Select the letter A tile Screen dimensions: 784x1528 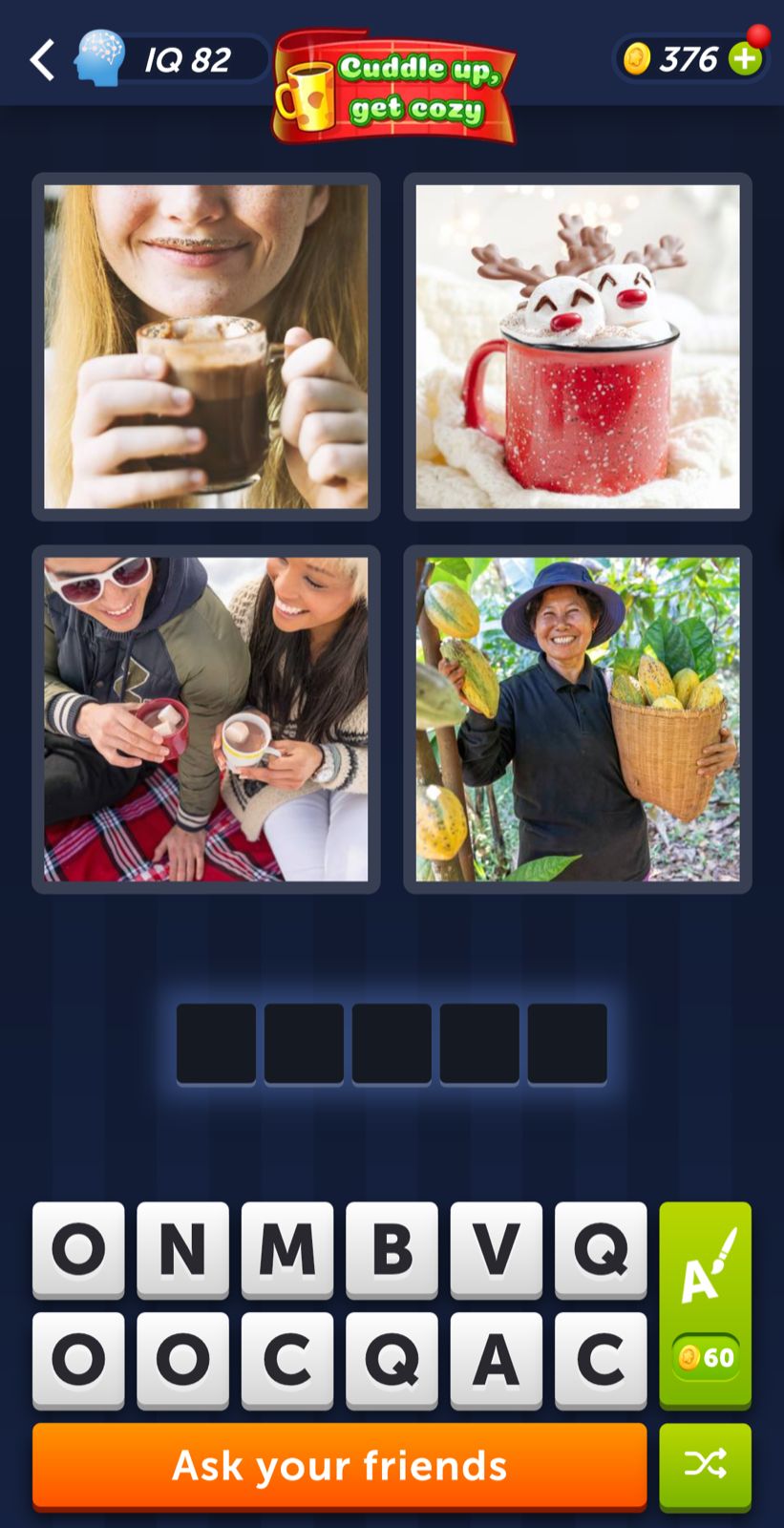496,1359
